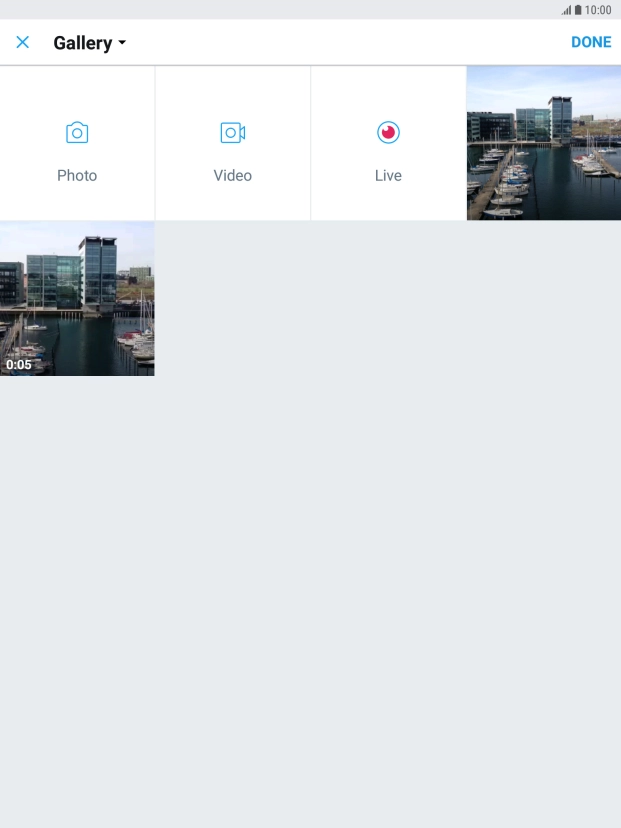621x828 pixels.
Task: Select the harbor photo thumbnail
Action: click(543, 143)
